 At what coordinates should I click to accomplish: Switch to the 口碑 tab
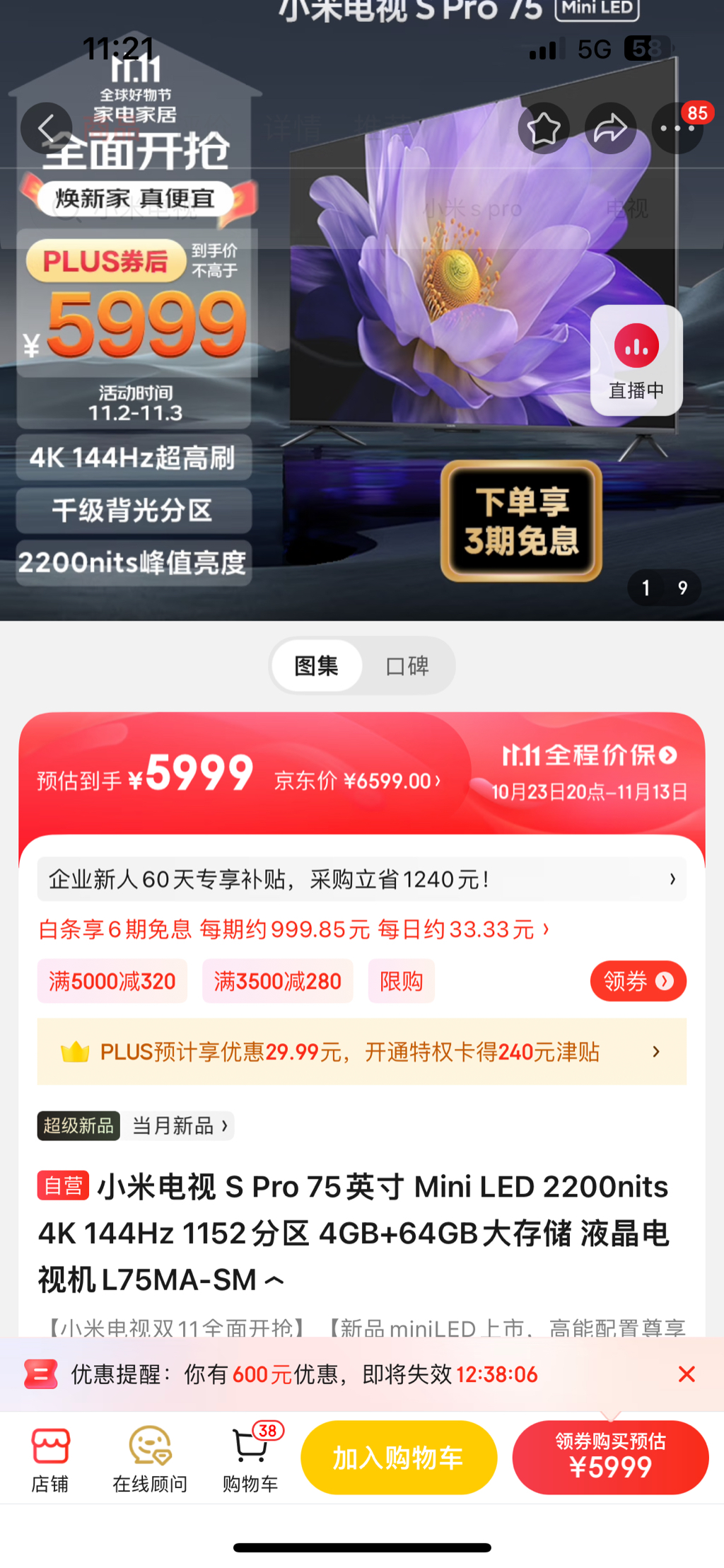tap(407, 666)
